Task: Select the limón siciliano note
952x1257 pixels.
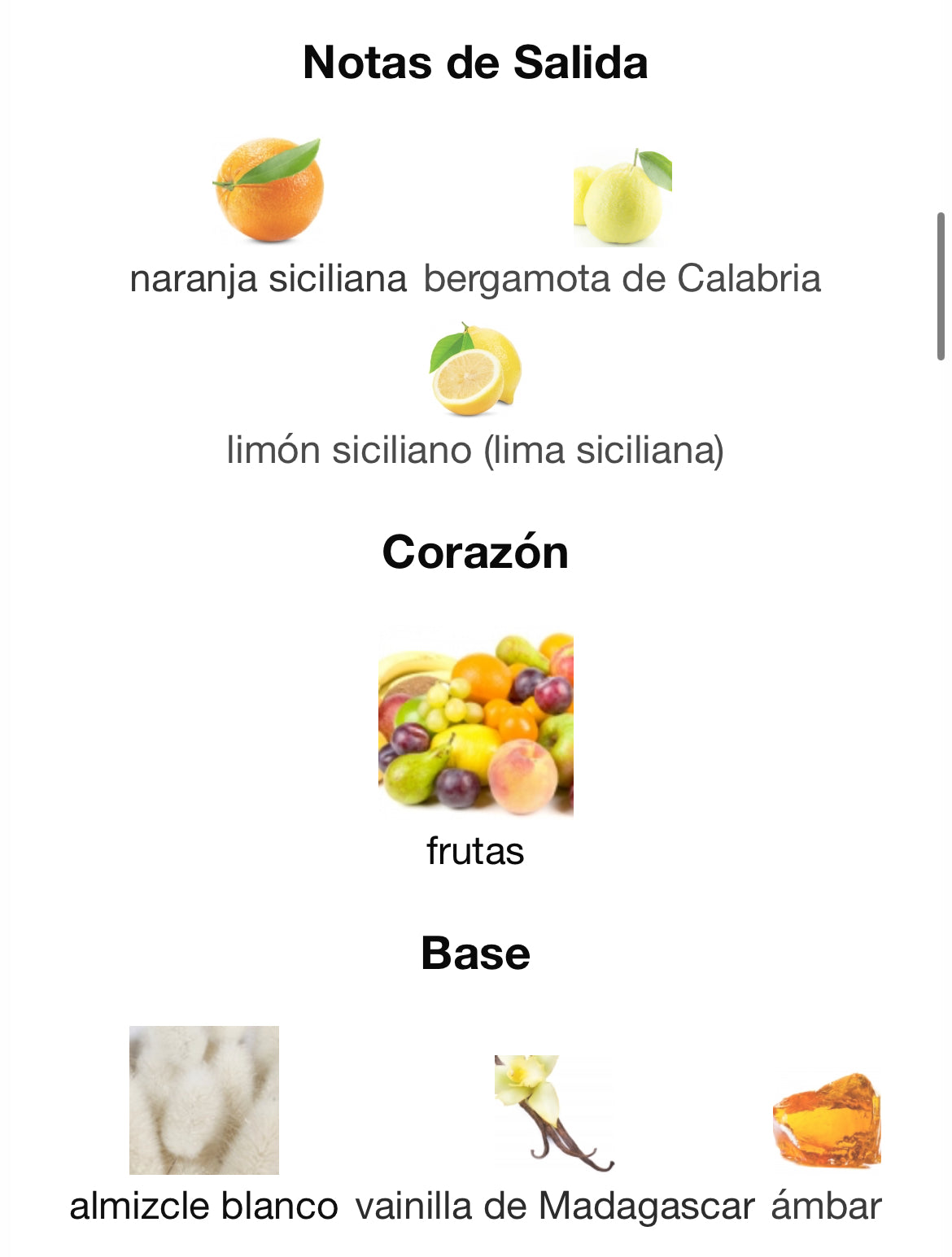Action: [x=475, y=371]
